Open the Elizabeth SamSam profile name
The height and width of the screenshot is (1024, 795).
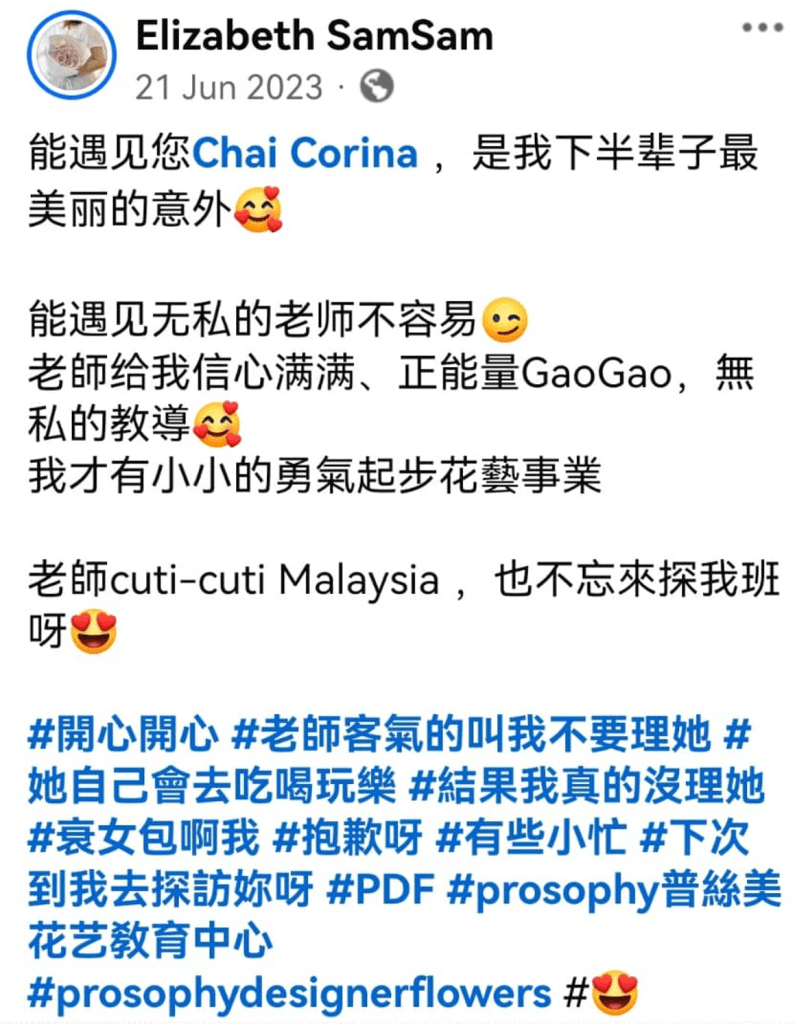pos(314,36)
